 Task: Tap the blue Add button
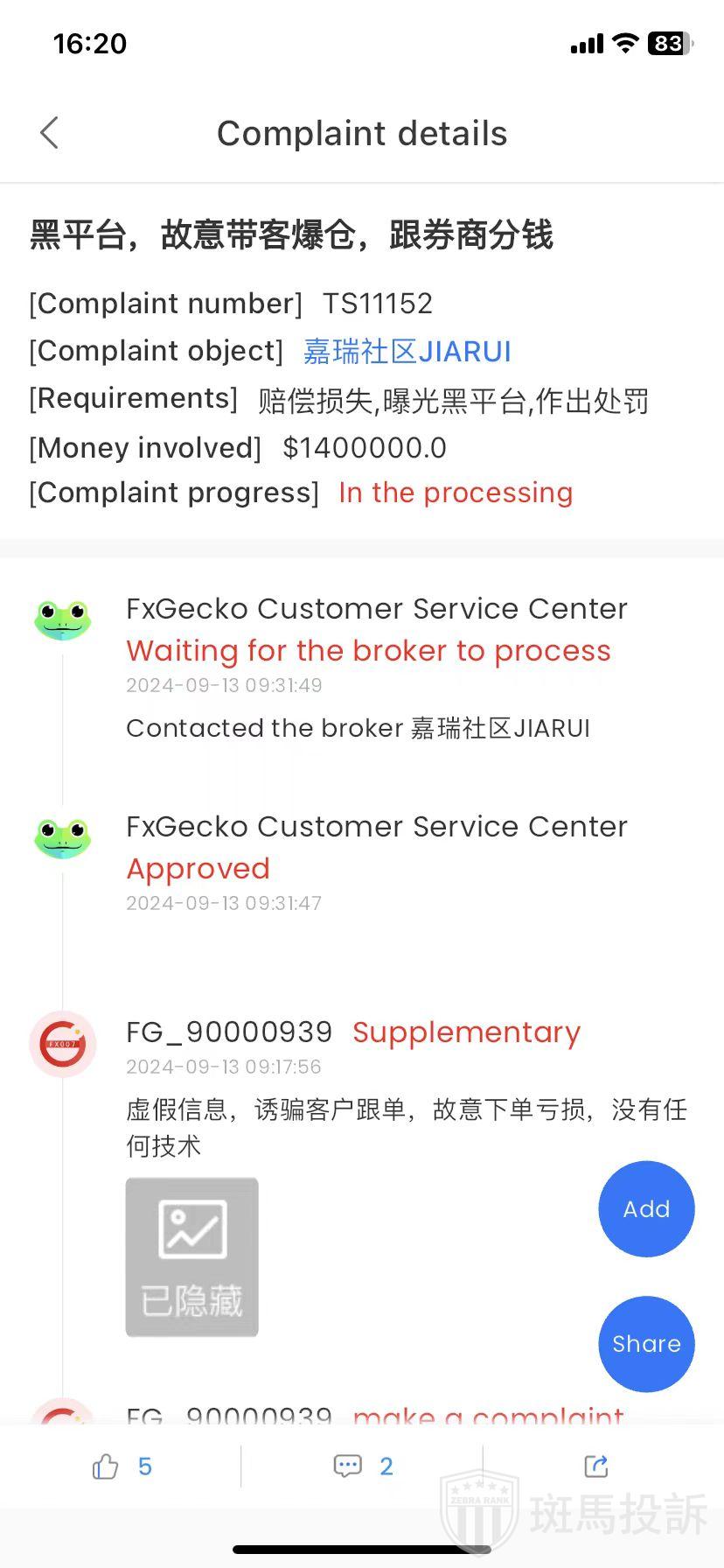[646, 1209]
